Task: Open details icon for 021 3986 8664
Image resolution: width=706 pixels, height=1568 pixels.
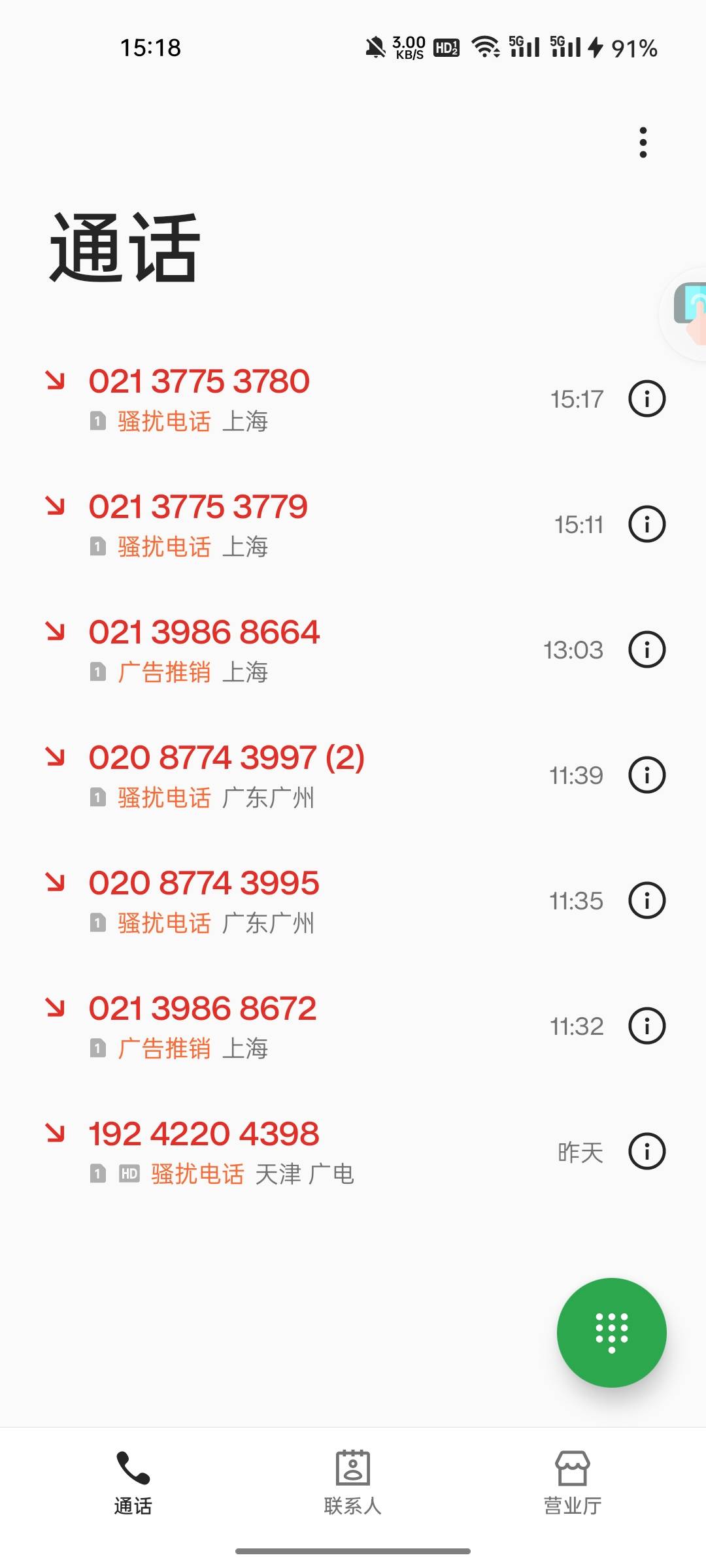Action: tap(647, 649)
